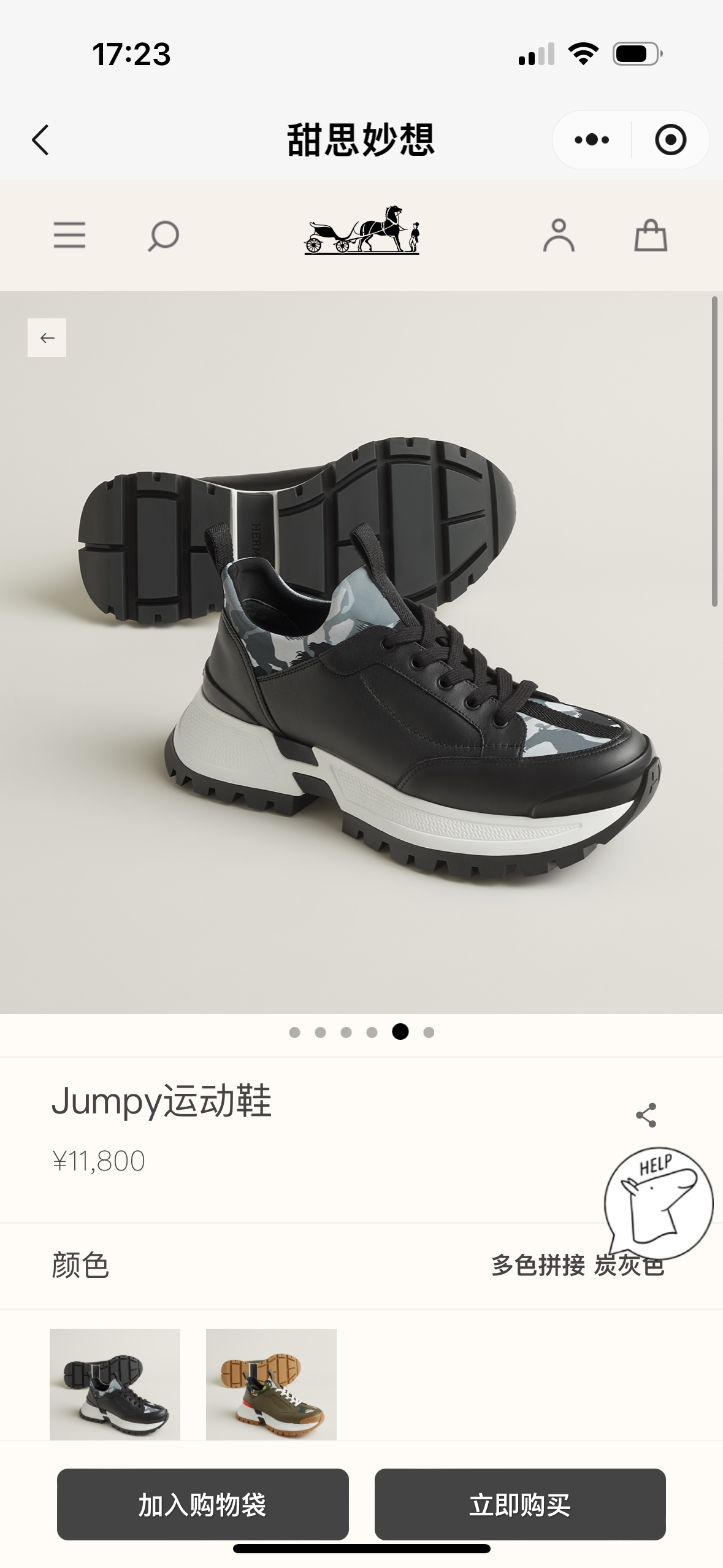Buy now with 立即购买

coord(520,1504)
